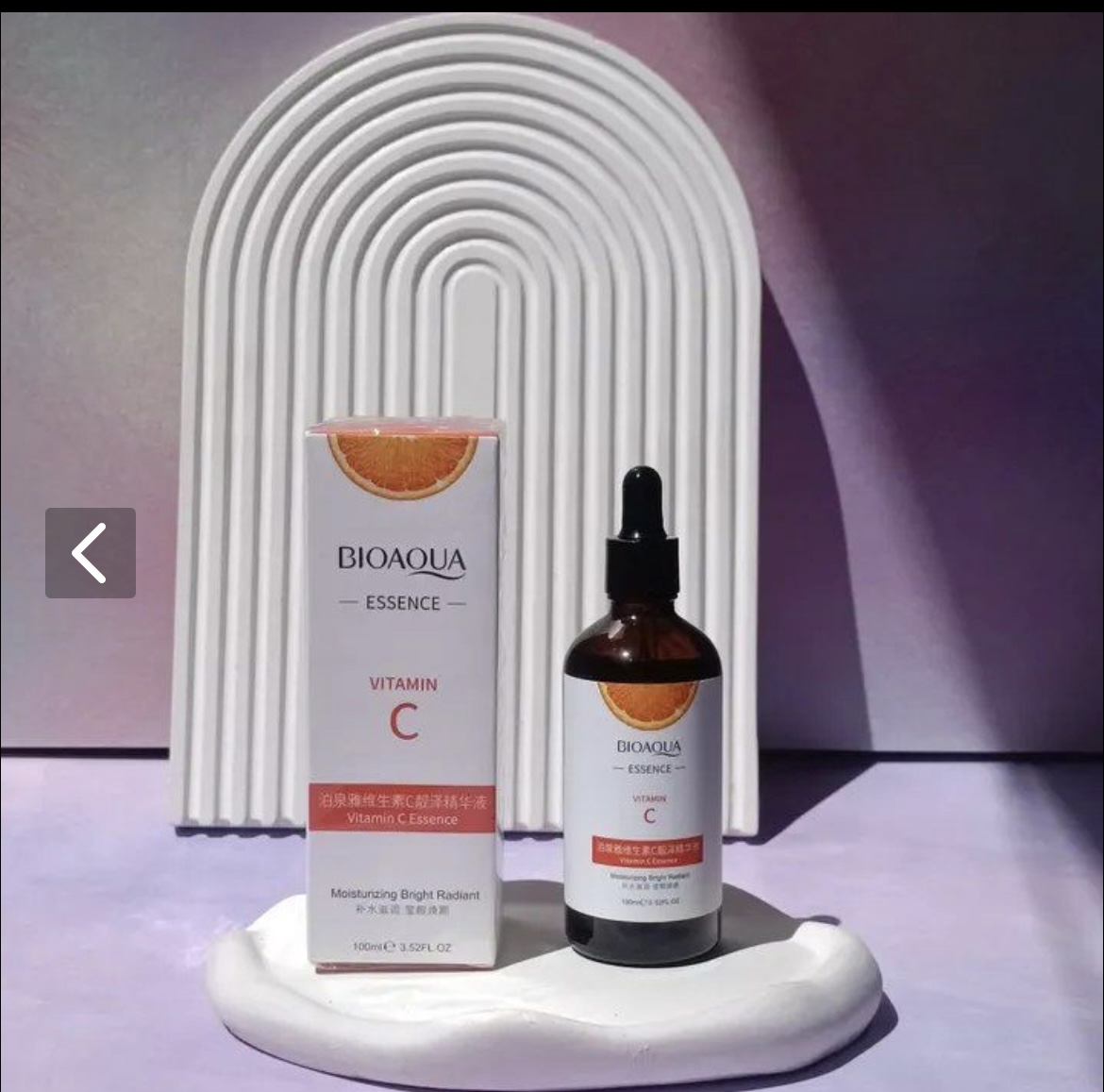Go to the previous product image
This screenshot has height=1092, width=1104.
point(91,553)
